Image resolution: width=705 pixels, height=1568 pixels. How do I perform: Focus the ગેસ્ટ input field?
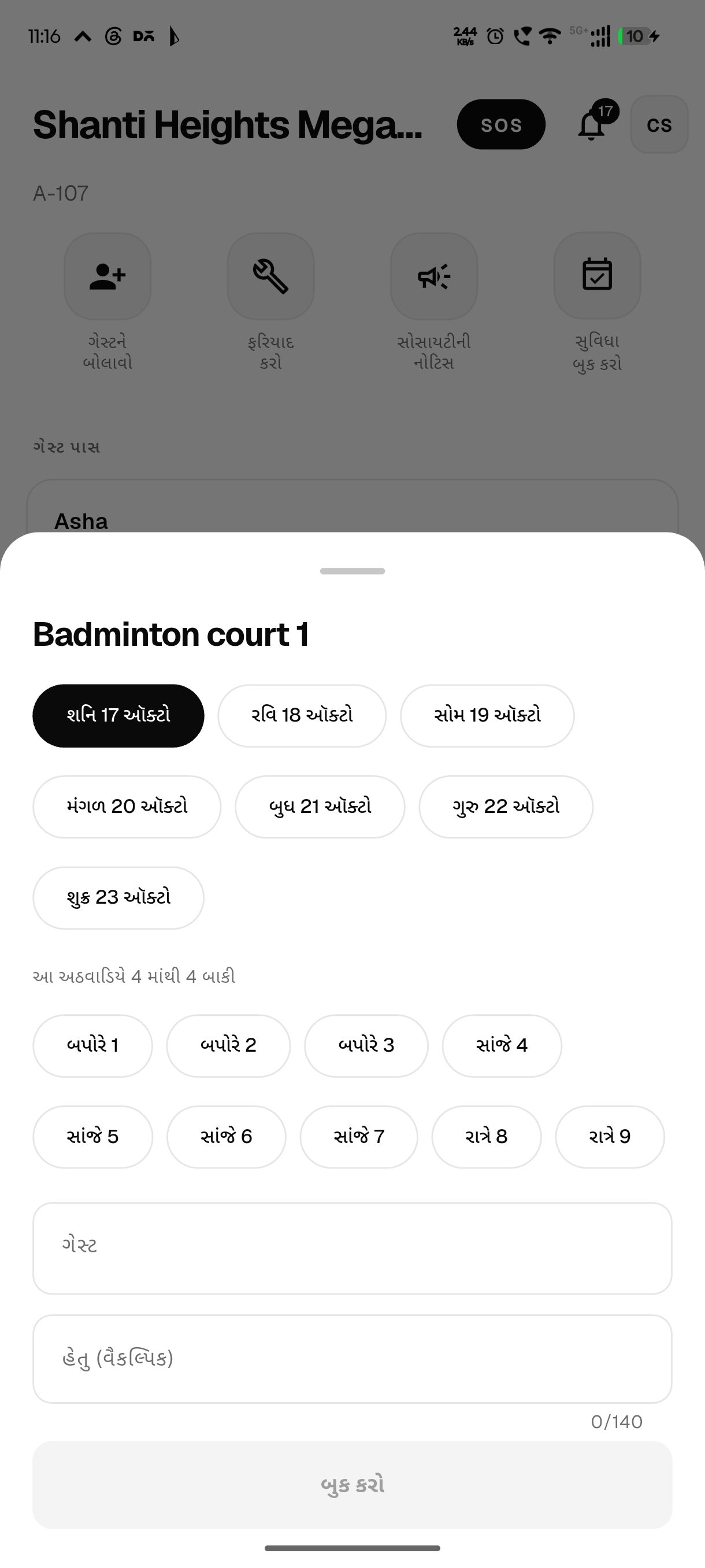pos(352,1248)
